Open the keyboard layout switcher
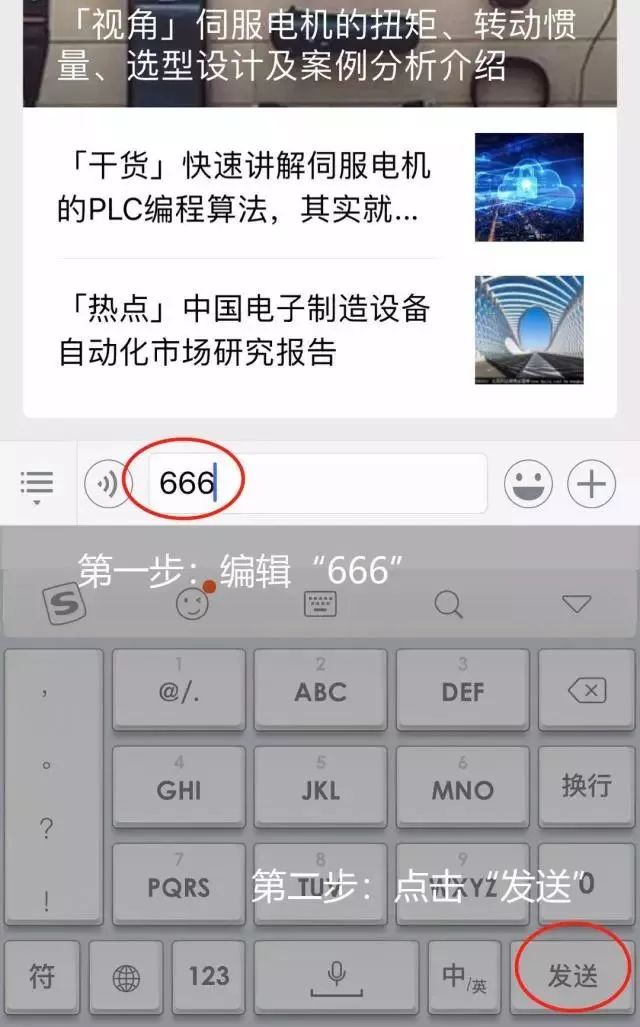The image size is (640, 1027). 320,604
